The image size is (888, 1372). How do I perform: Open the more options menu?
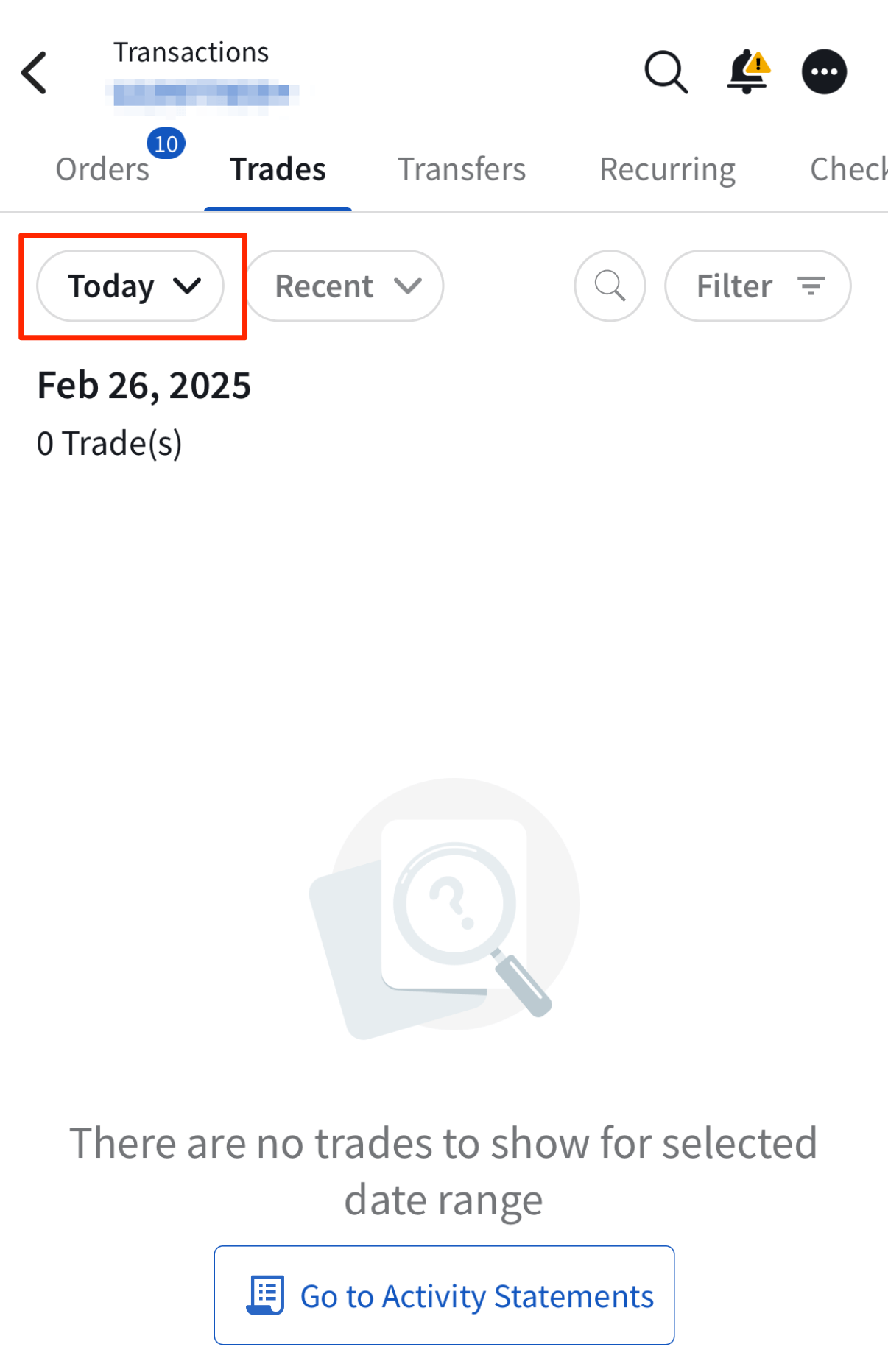pos(824,72)
